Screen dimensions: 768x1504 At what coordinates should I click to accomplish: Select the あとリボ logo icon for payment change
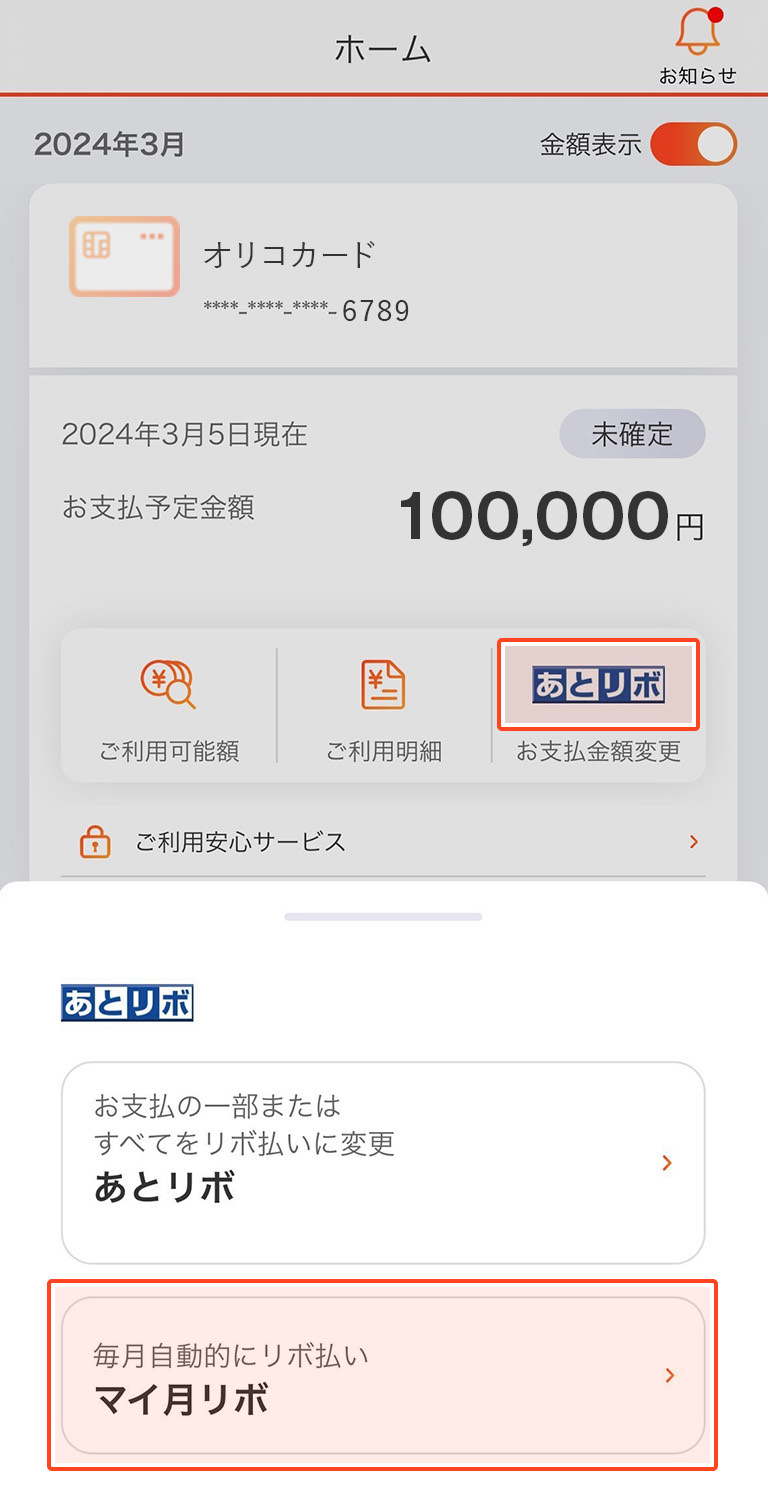(598, 684)
